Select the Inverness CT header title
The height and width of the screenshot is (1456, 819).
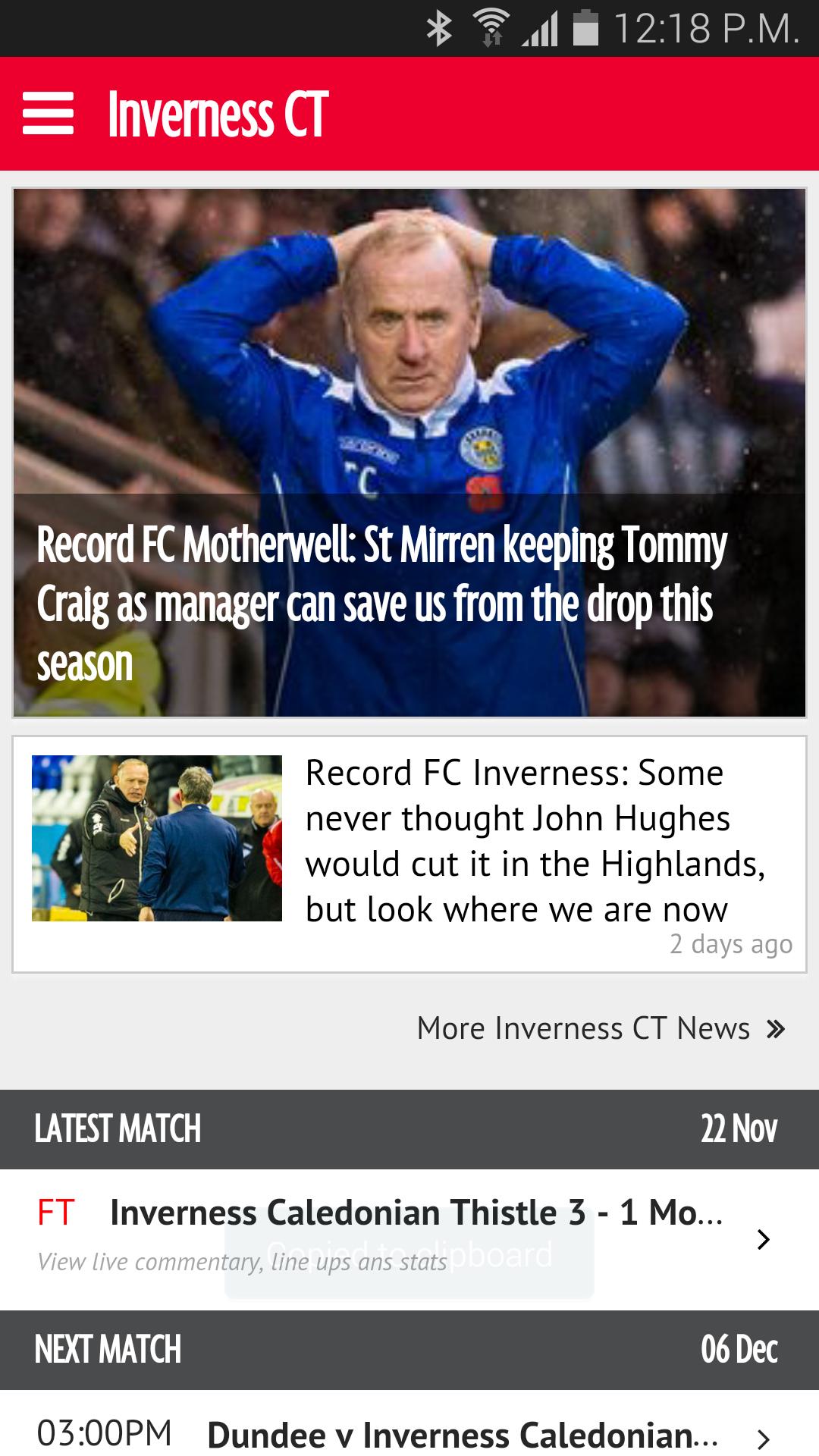(x=216, y=114)
